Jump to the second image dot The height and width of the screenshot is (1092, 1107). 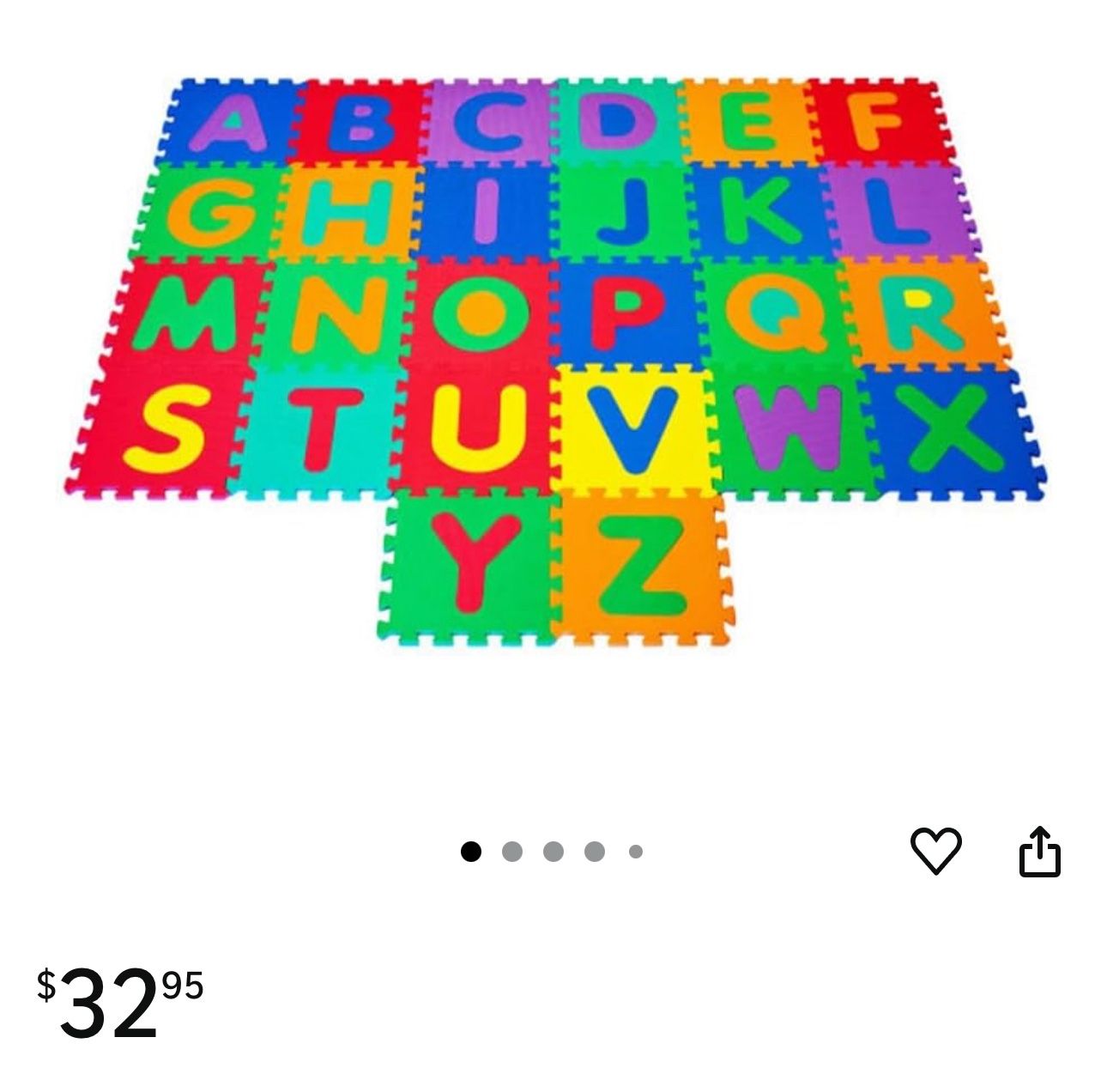coord(512,852)
